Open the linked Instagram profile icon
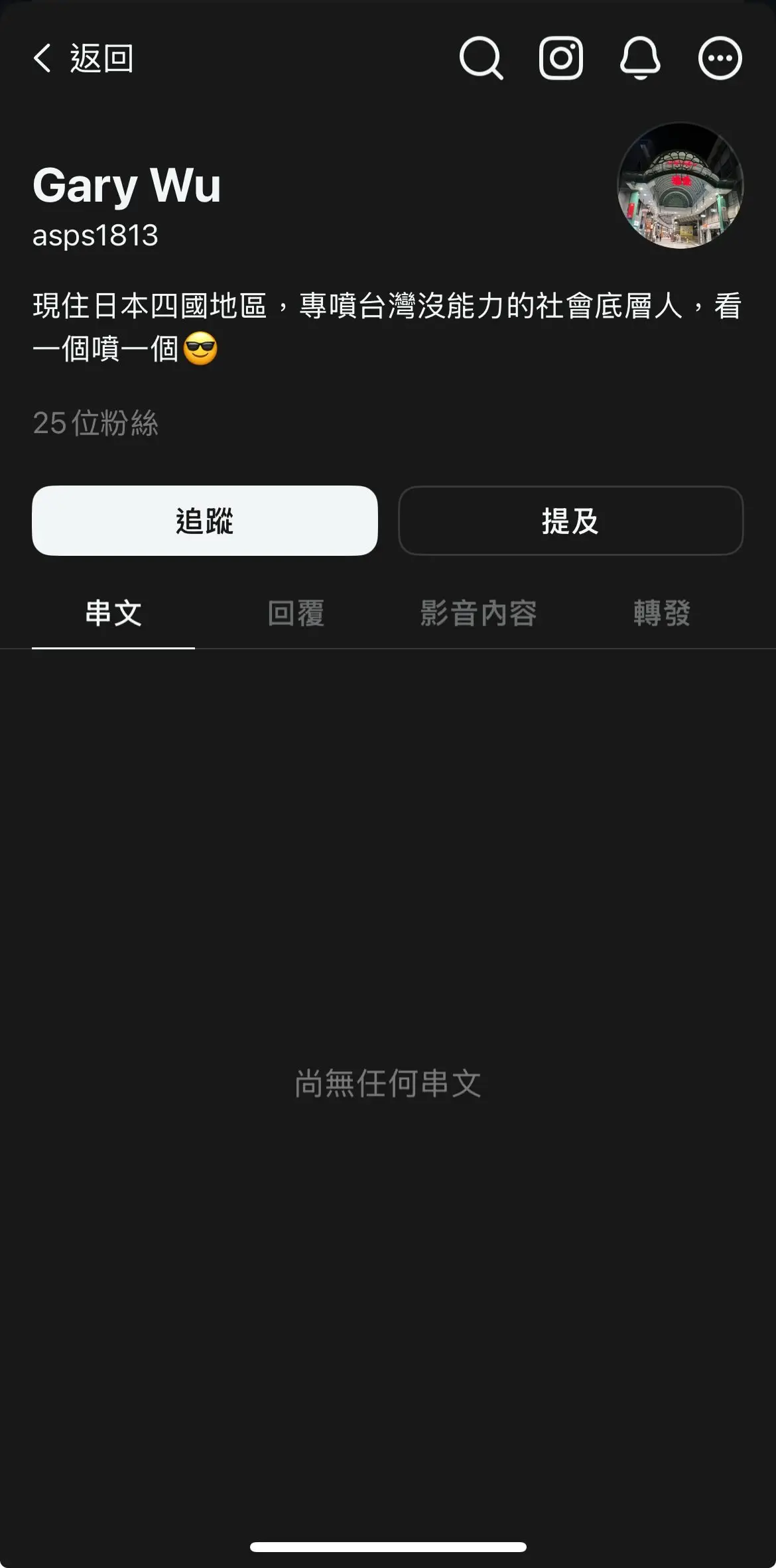This screenshot has width=776, height=1568. [561, 58]
